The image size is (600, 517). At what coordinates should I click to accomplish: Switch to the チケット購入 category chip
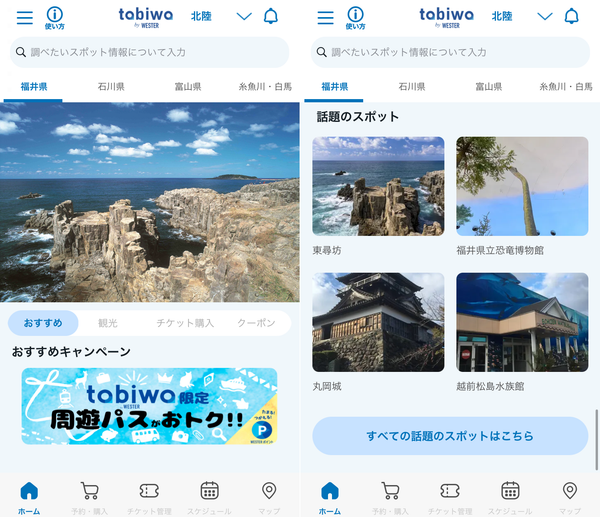pyautogui.click(x=185, y=323)
